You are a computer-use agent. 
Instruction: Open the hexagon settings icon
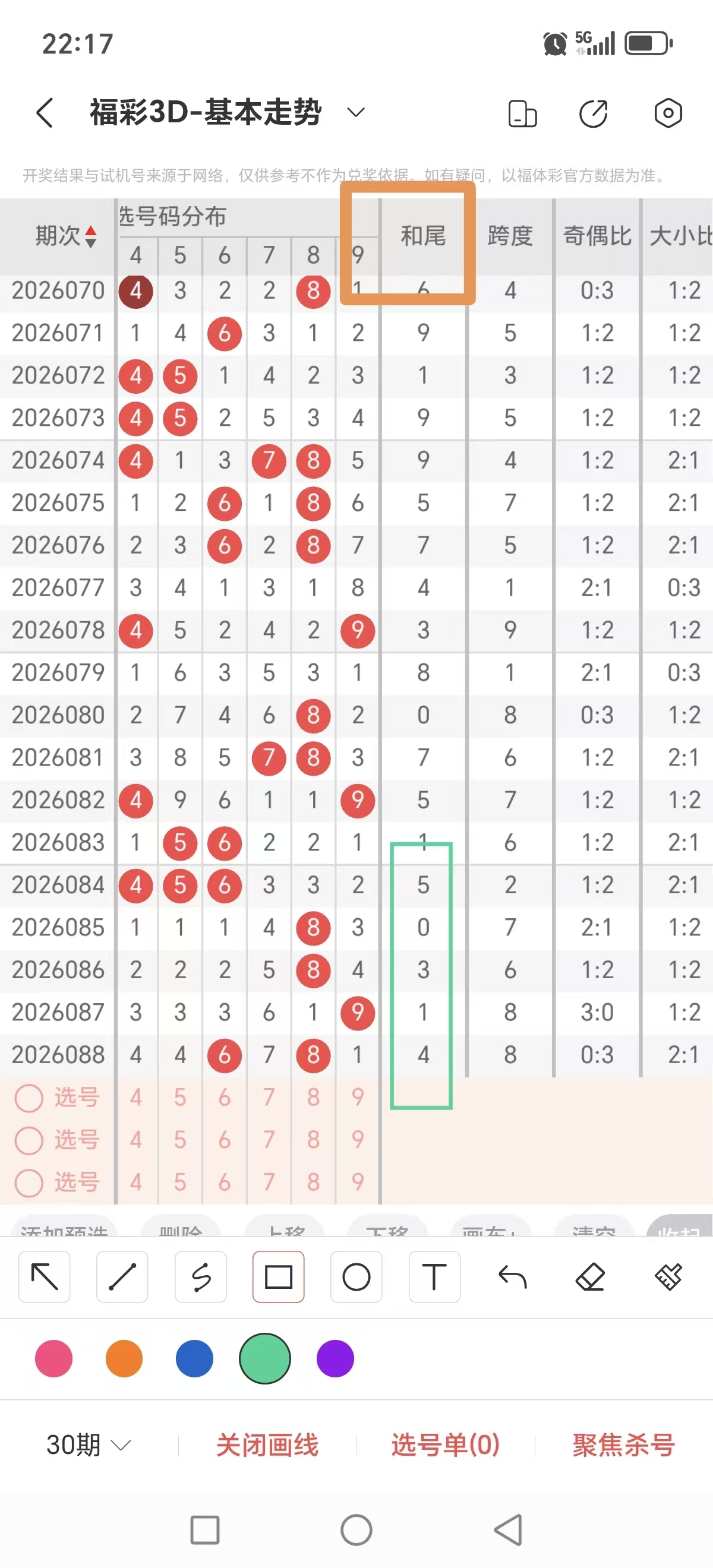668,113
